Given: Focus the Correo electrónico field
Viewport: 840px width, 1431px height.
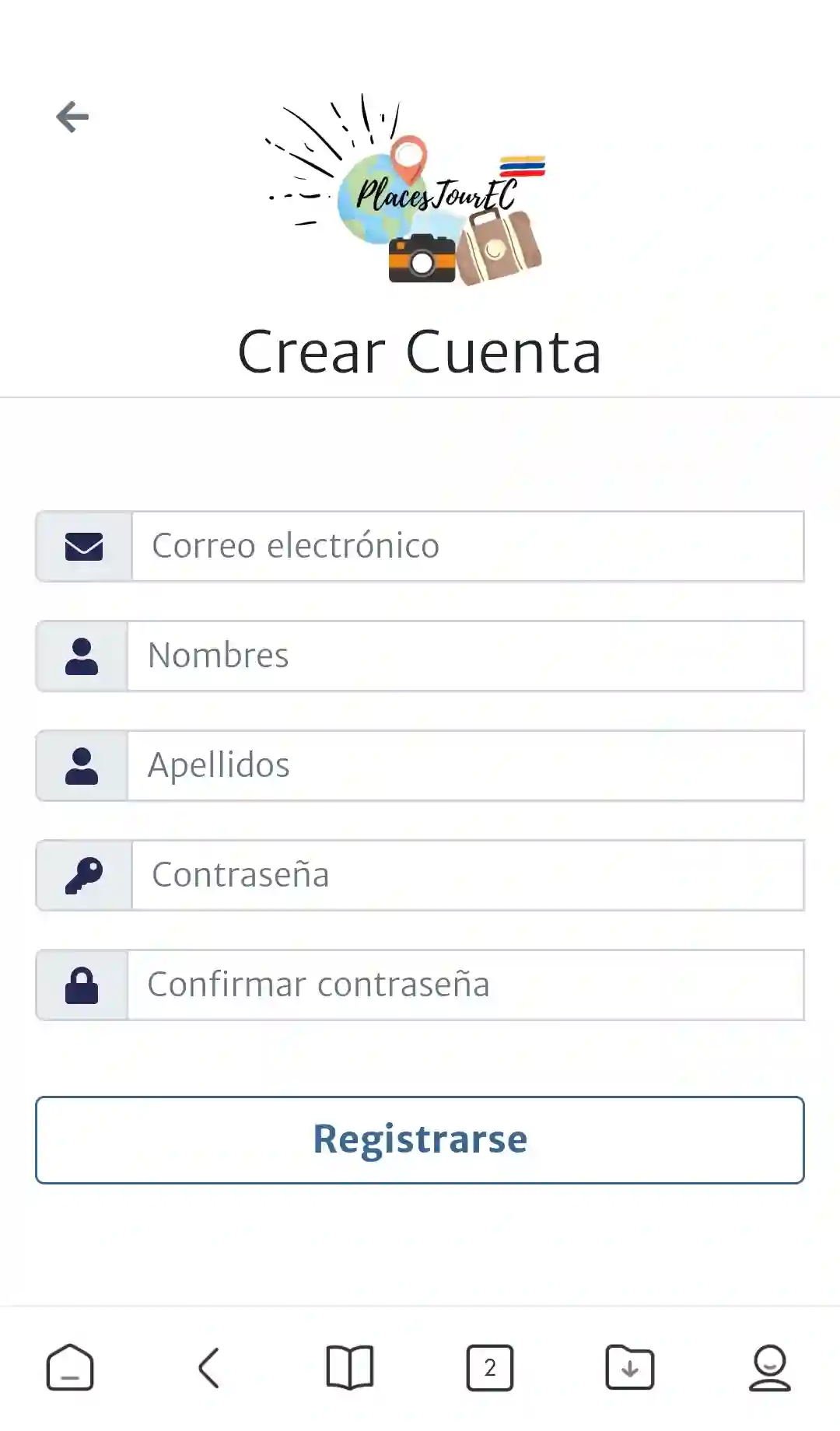Looking at the screenshot, I should pyautogui.click(x=467, y=546).
